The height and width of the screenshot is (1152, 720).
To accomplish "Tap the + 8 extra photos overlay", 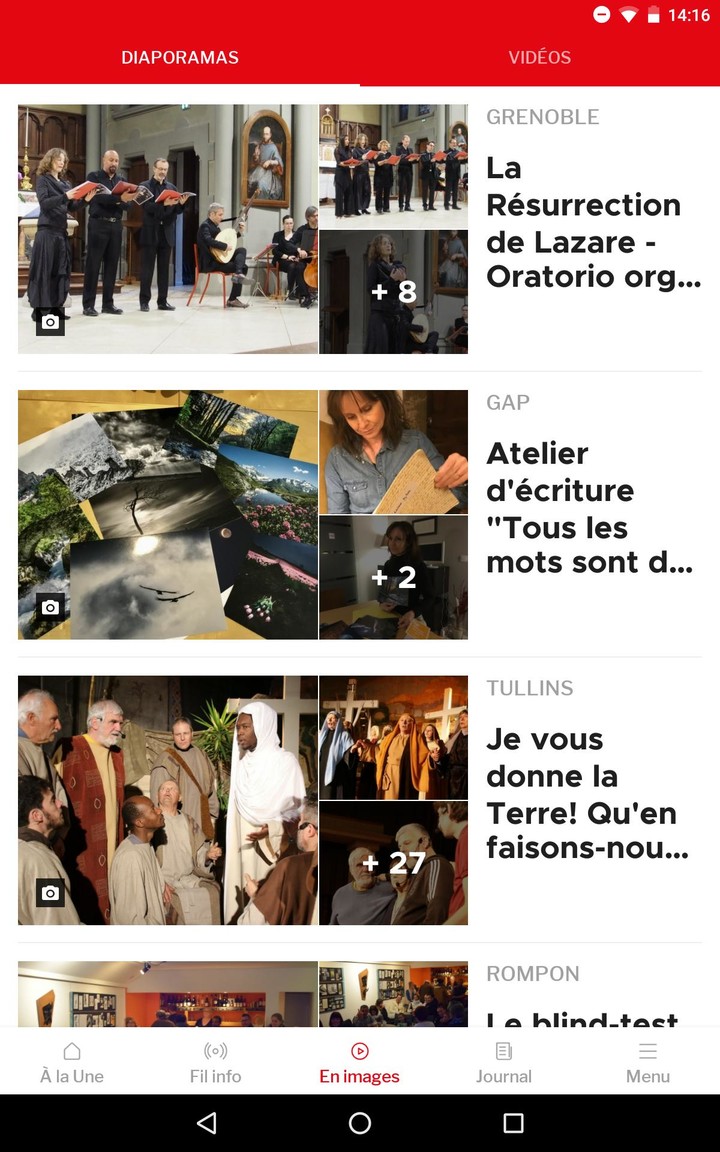I will tap(393, 292).
